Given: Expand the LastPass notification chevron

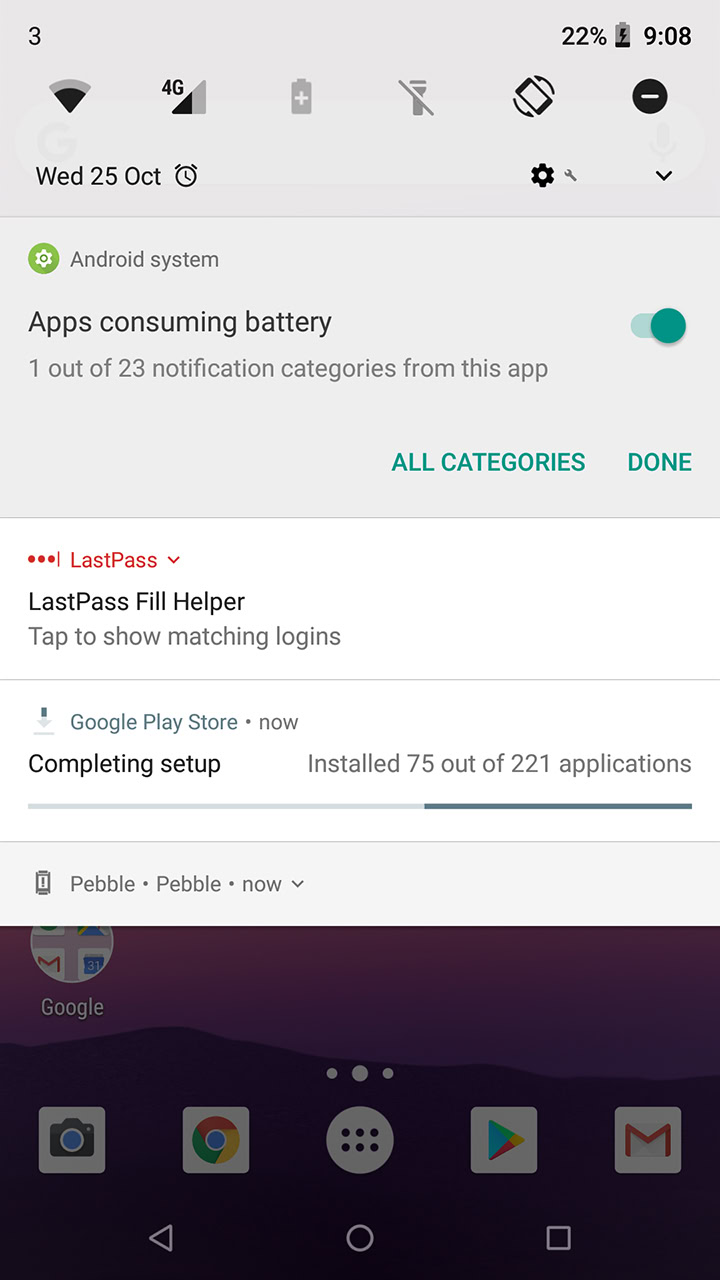Looking at the screenshot, I should click(174, 560).
